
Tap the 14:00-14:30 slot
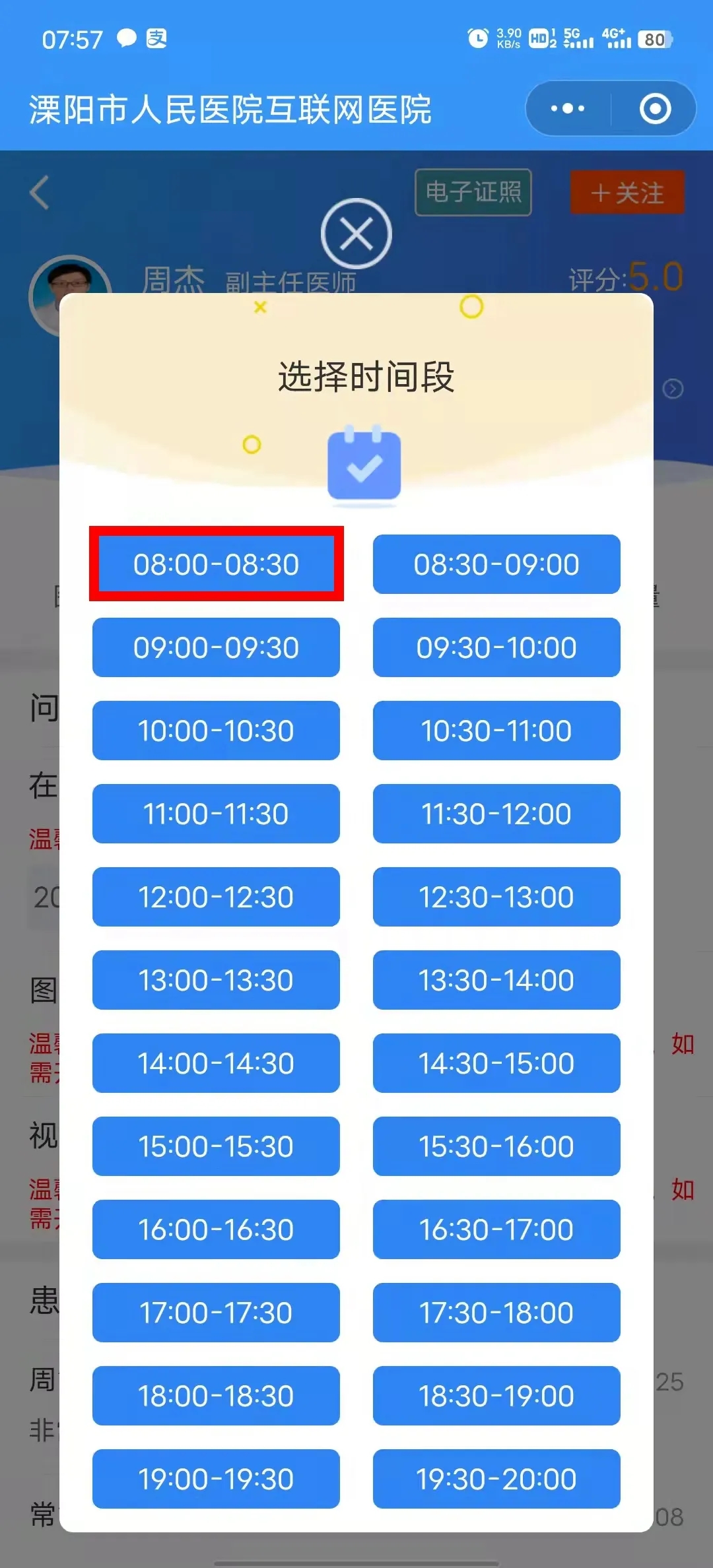tap(216, 1063)
